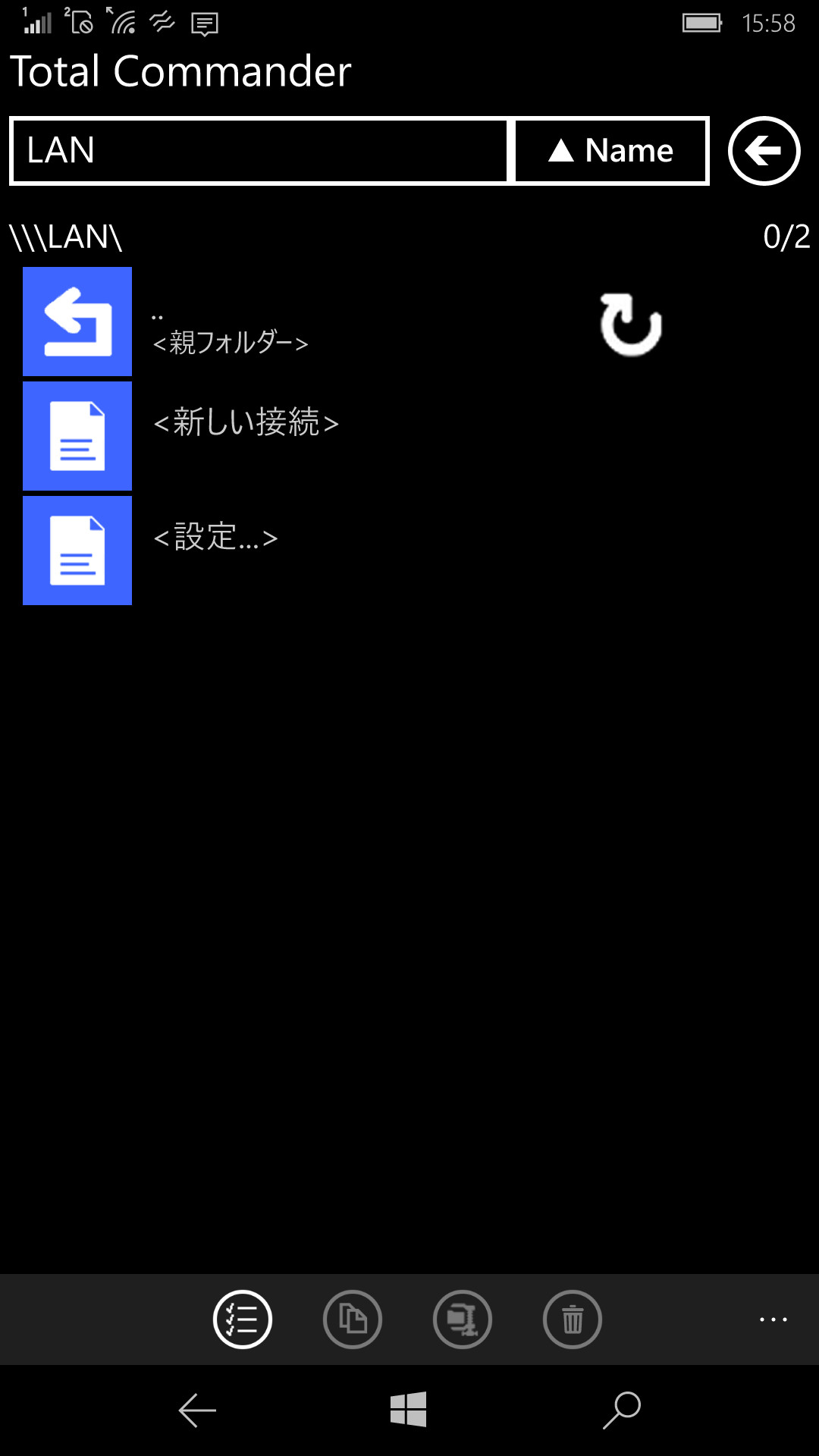Toggle multi-selection mode with the checklist icon
Viewport: 819px width, 1456px height.
[x=241, y=1319]
